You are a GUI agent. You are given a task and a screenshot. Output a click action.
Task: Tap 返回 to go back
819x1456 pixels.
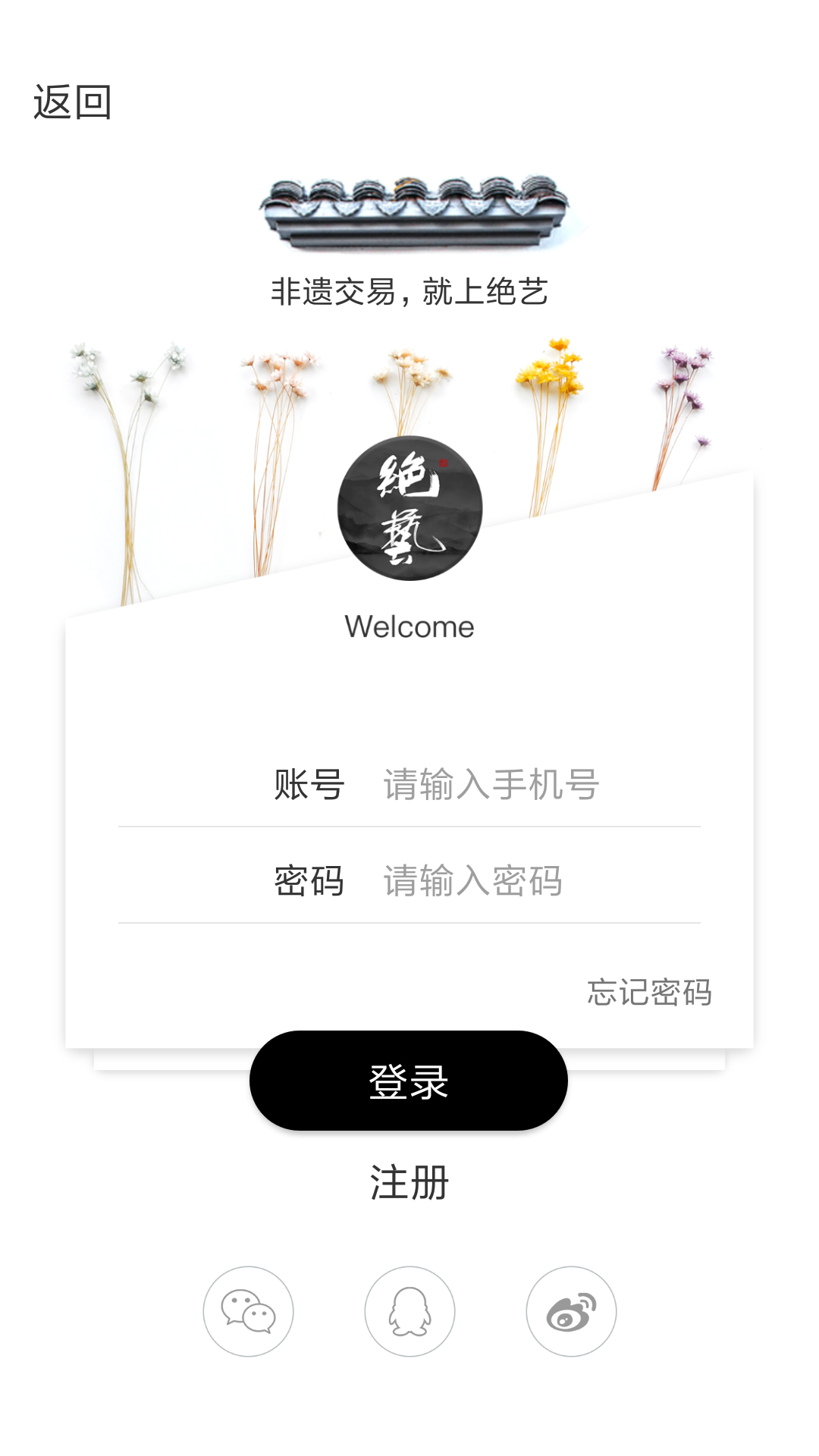click(72, 102)
